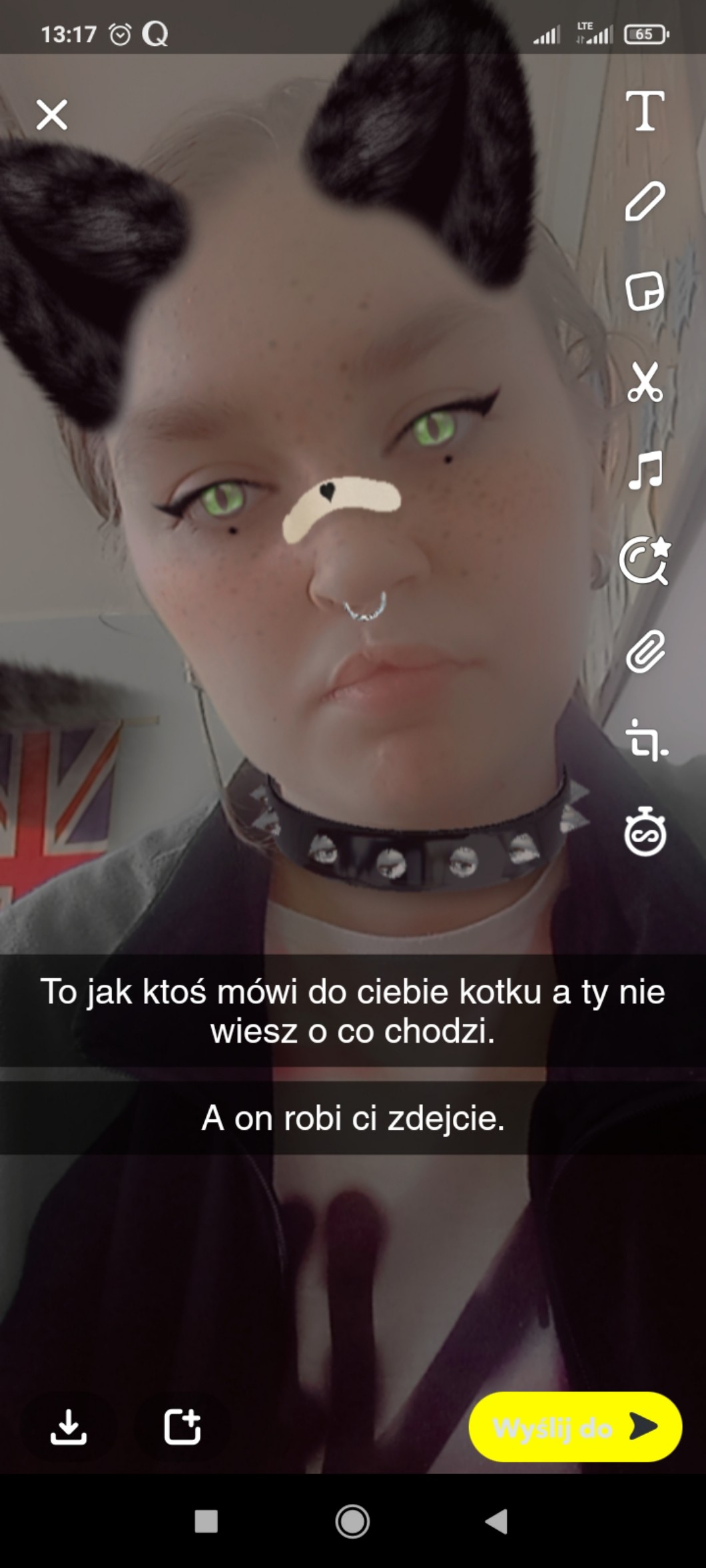The height and width of the screenshot is (1568, 706).
Task: Save the snap with download icon
Action: 69,1426
